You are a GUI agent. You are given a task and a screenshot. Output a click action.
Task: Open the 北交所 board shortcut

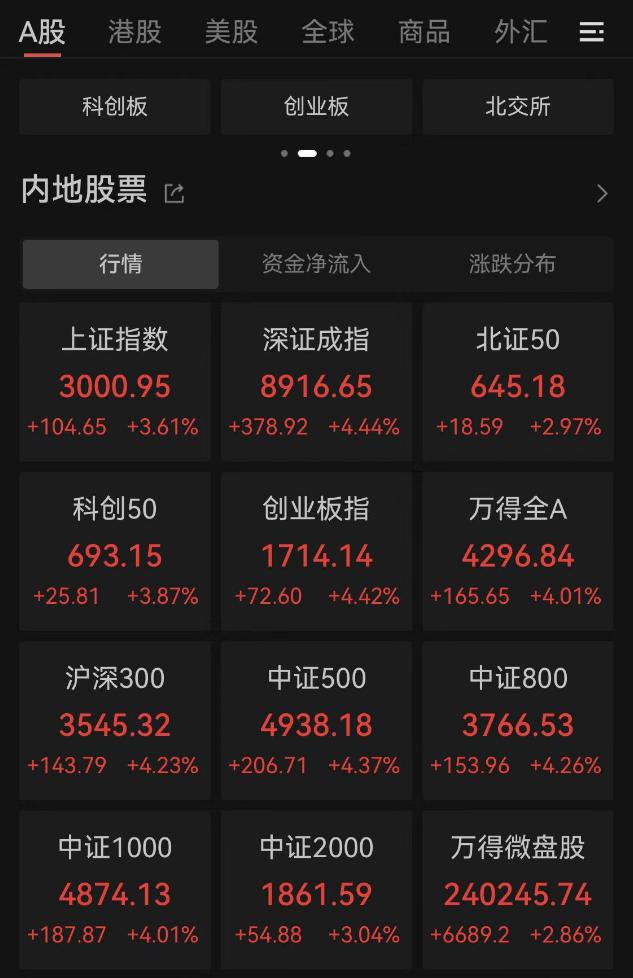tap(517, 107)
